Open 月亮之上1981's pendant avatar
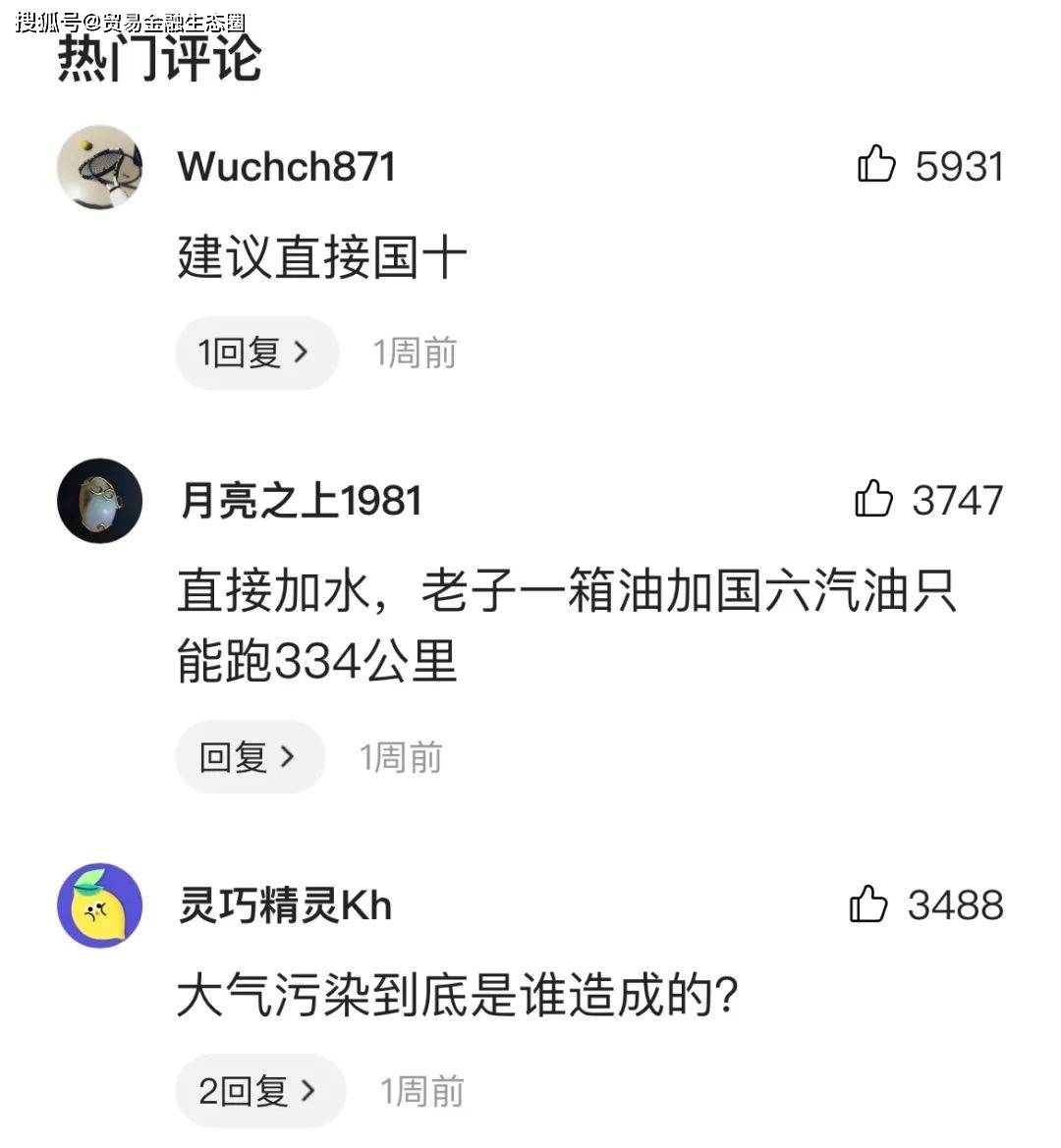The width and height of the screenshot is (1061, 1148). pos(99,501)
